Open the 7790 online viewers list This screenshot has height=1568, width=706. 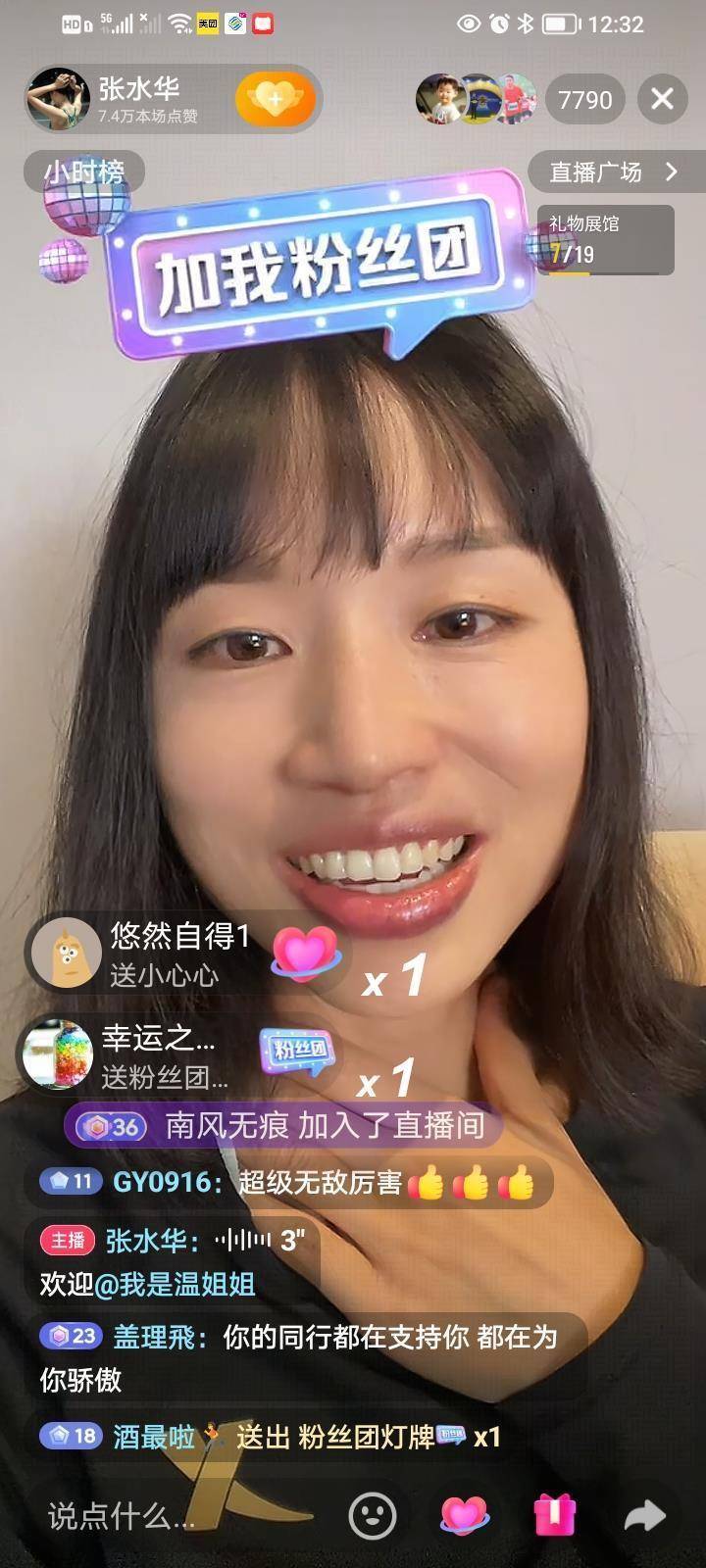pos(584,99)
